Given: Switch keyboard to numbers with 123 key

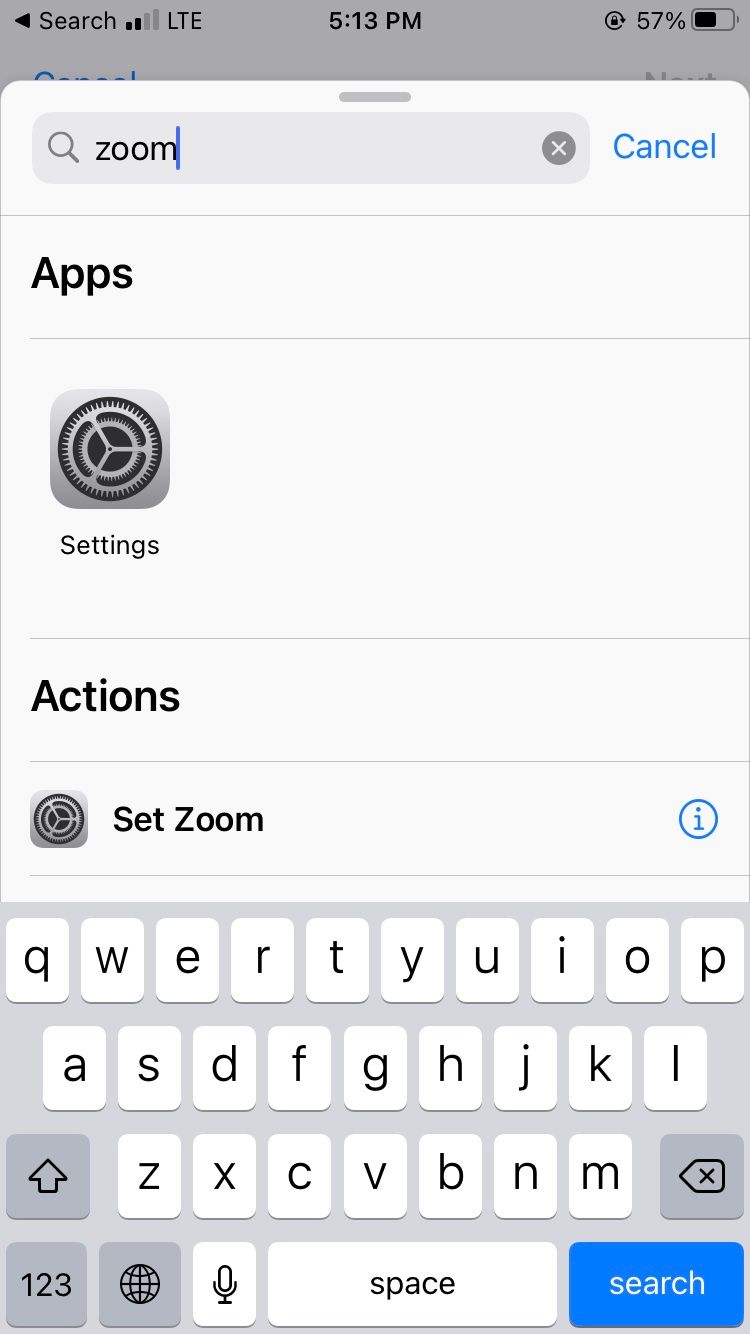Looking at the screenshot, I should coord(47,1284).
